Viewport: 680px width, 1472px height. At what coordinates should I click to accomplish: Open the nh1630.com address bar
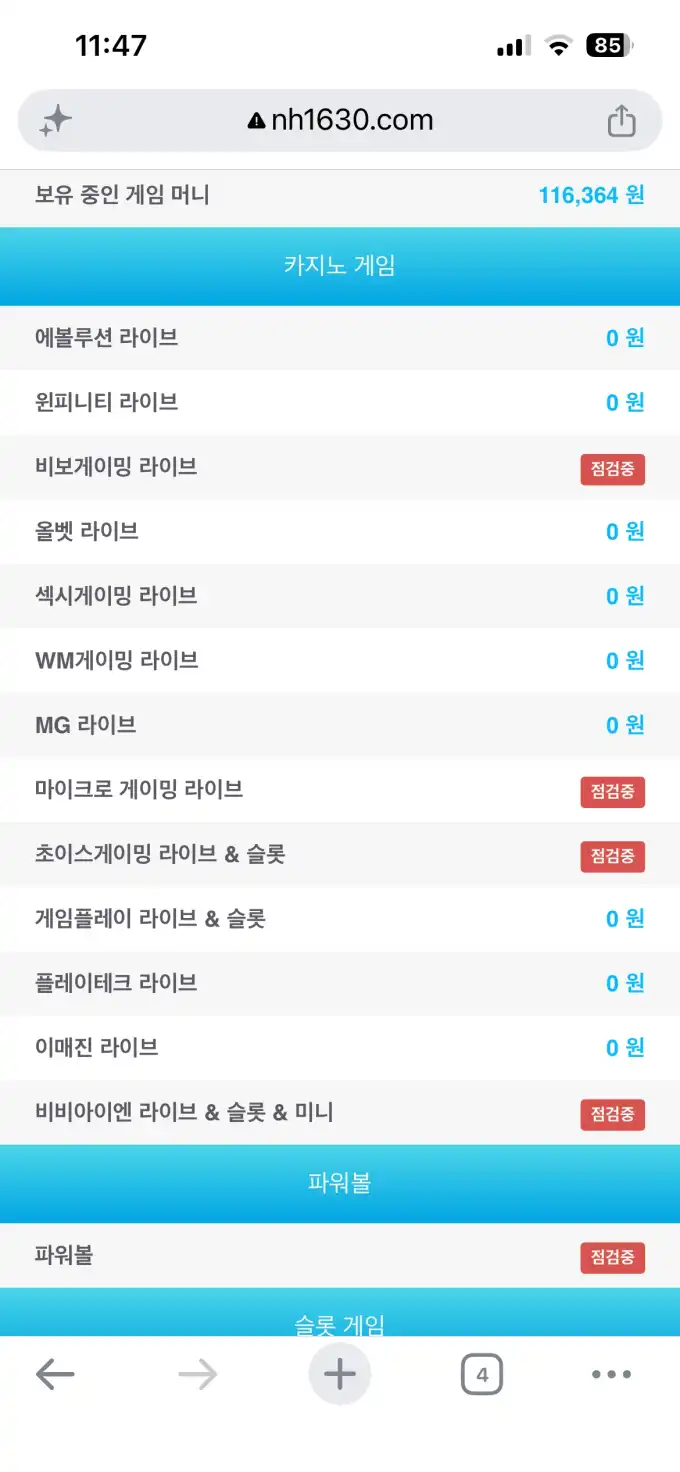tap(340, 121)
